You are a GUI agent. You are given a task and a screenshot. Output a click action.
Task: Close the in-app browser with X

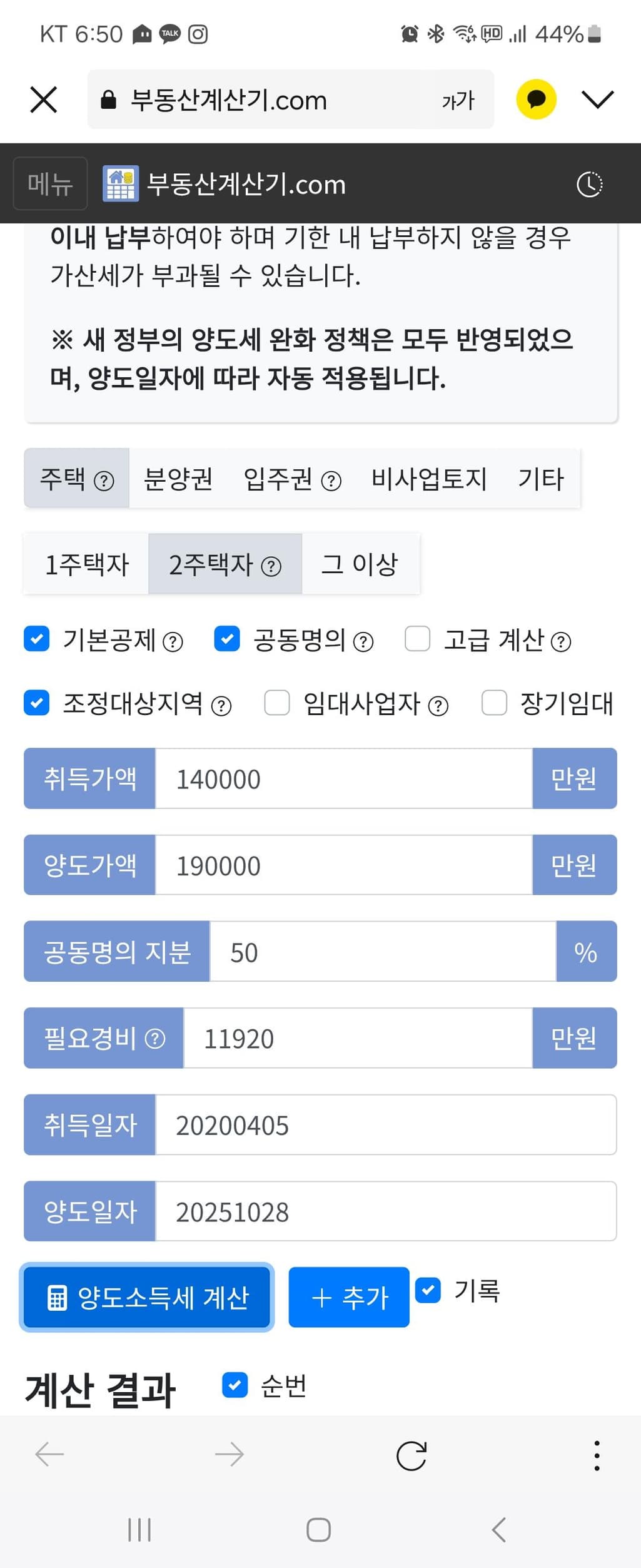(44, 100)
